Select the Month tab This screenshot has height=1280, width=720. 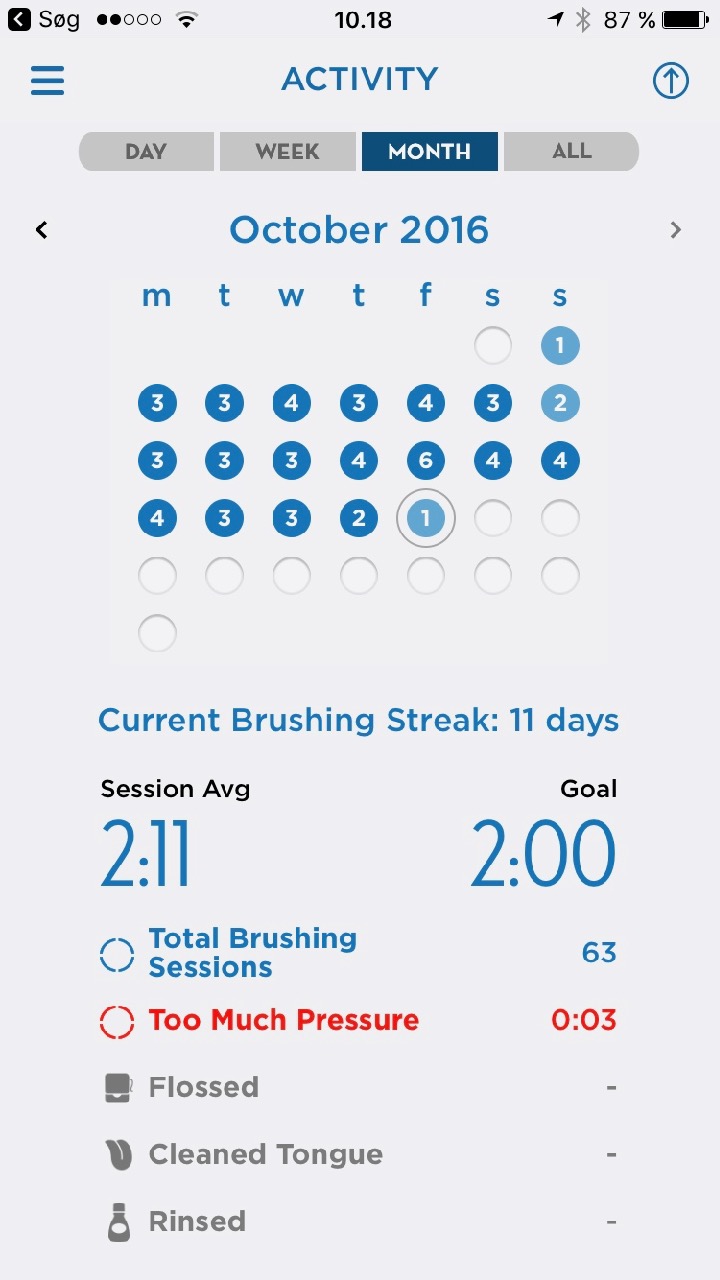click(x=429, y=152)
